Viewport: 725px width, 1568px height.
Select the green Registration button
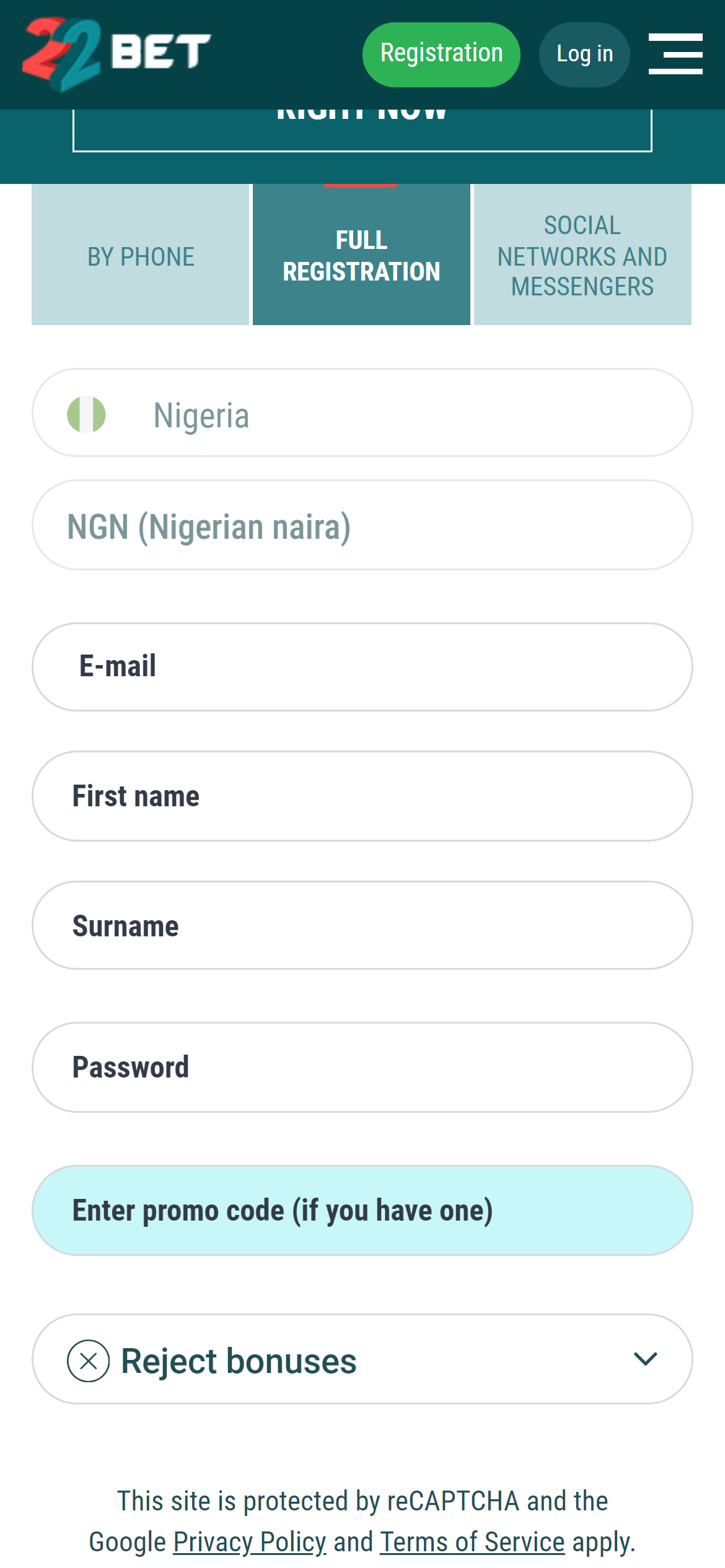(x=441, y=54)
